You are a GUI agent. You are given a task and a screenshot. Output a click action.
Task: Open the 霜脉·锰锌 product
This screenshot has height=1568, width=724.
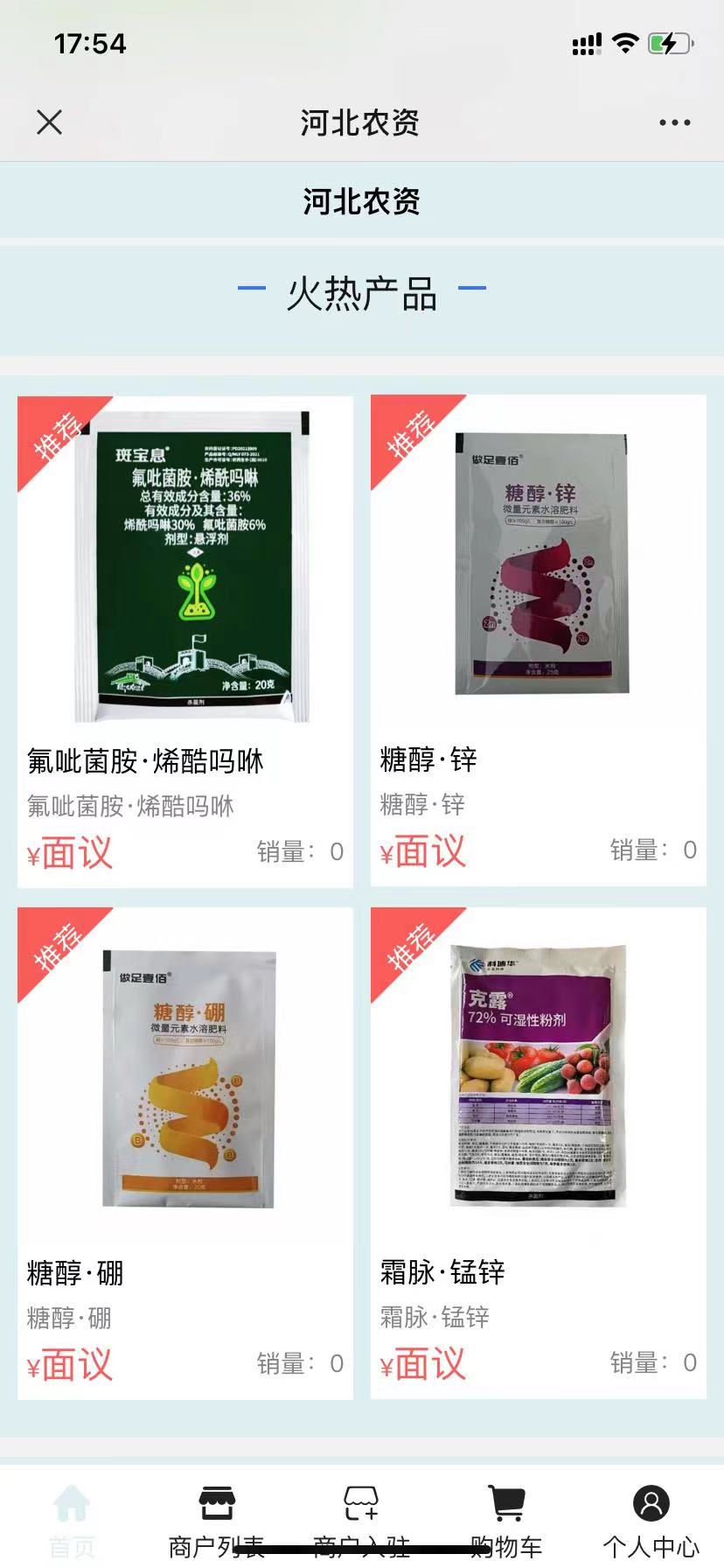click(538, 1153)
